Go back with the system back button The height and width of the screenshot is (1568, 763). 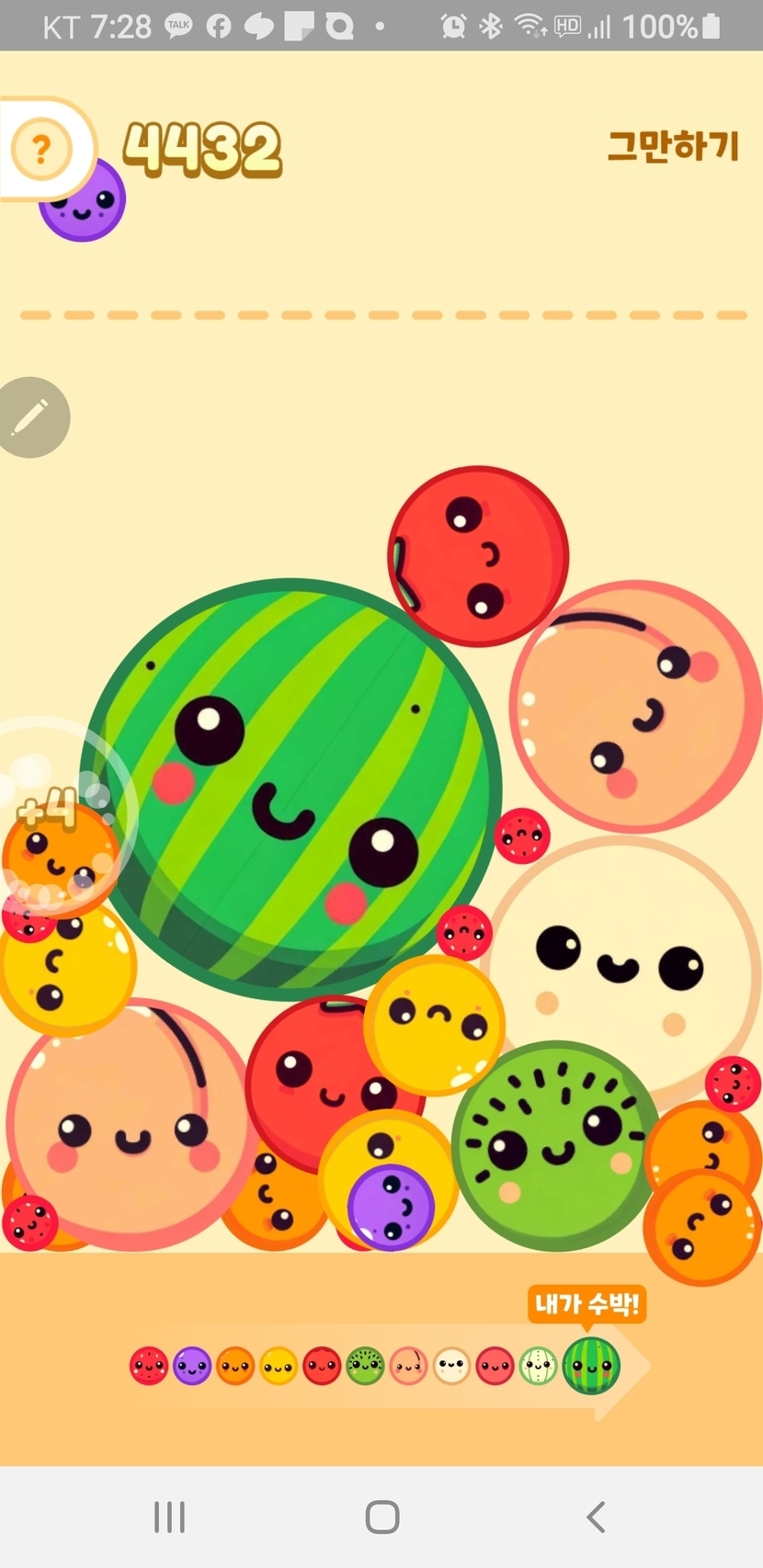(x=596, y=1517)
